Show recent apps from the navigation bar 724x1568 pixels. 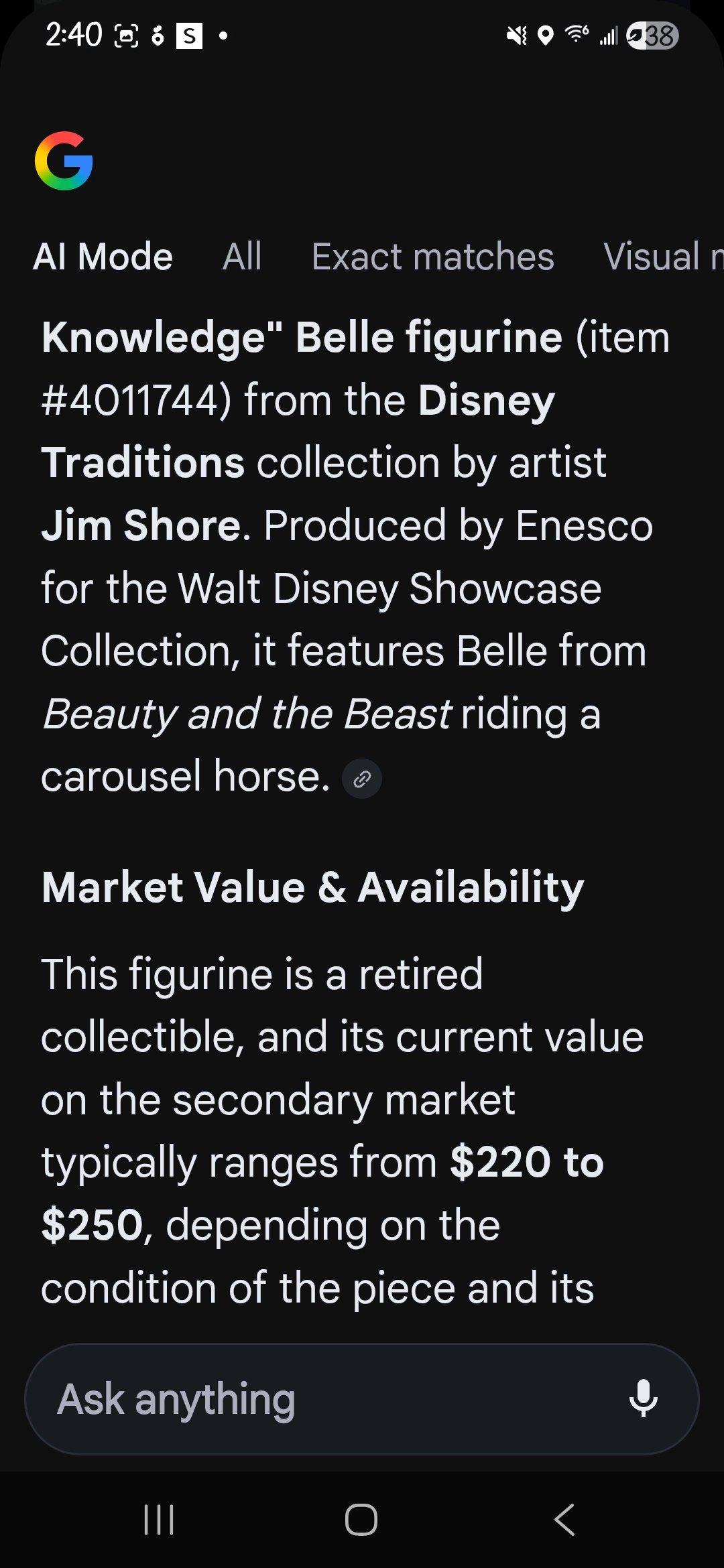click(x=160, y=1520)
